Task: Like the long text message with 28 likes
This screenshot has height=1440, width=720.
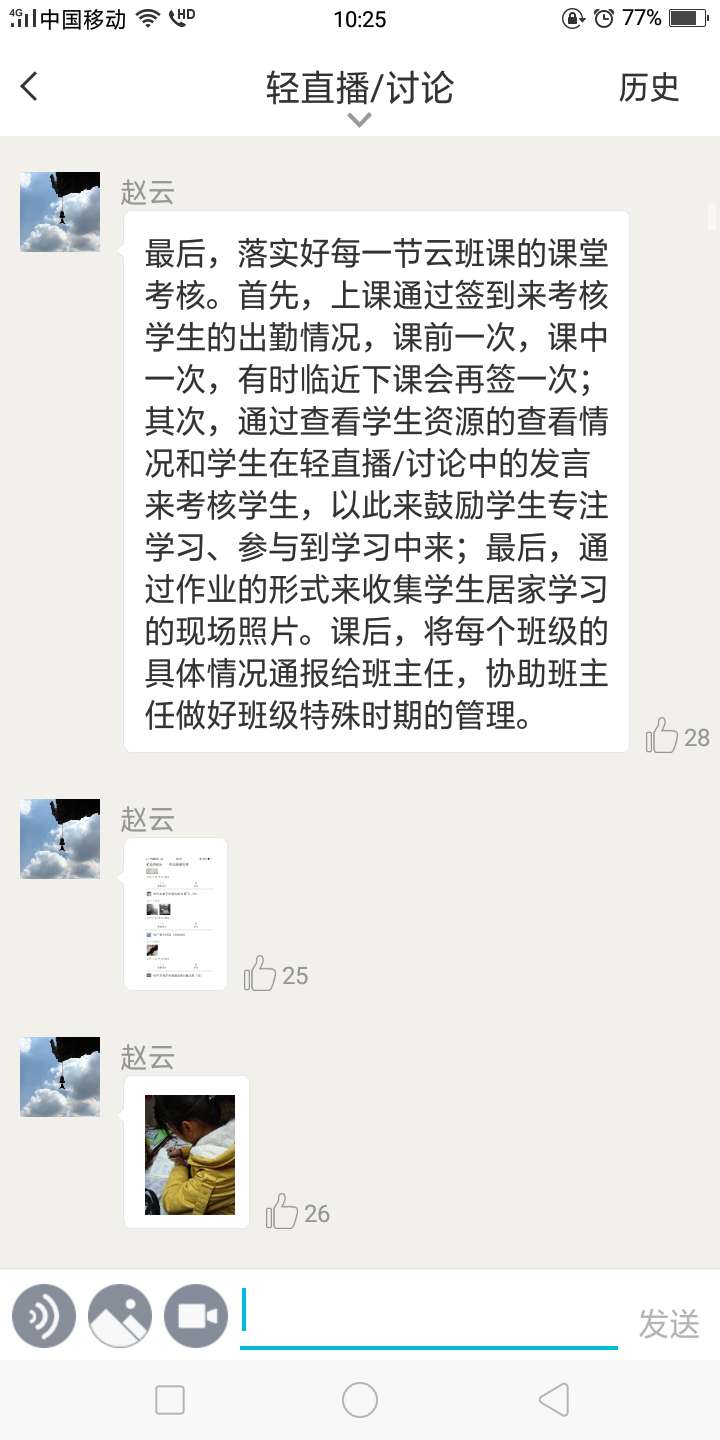Action: (x=662, y=736)
